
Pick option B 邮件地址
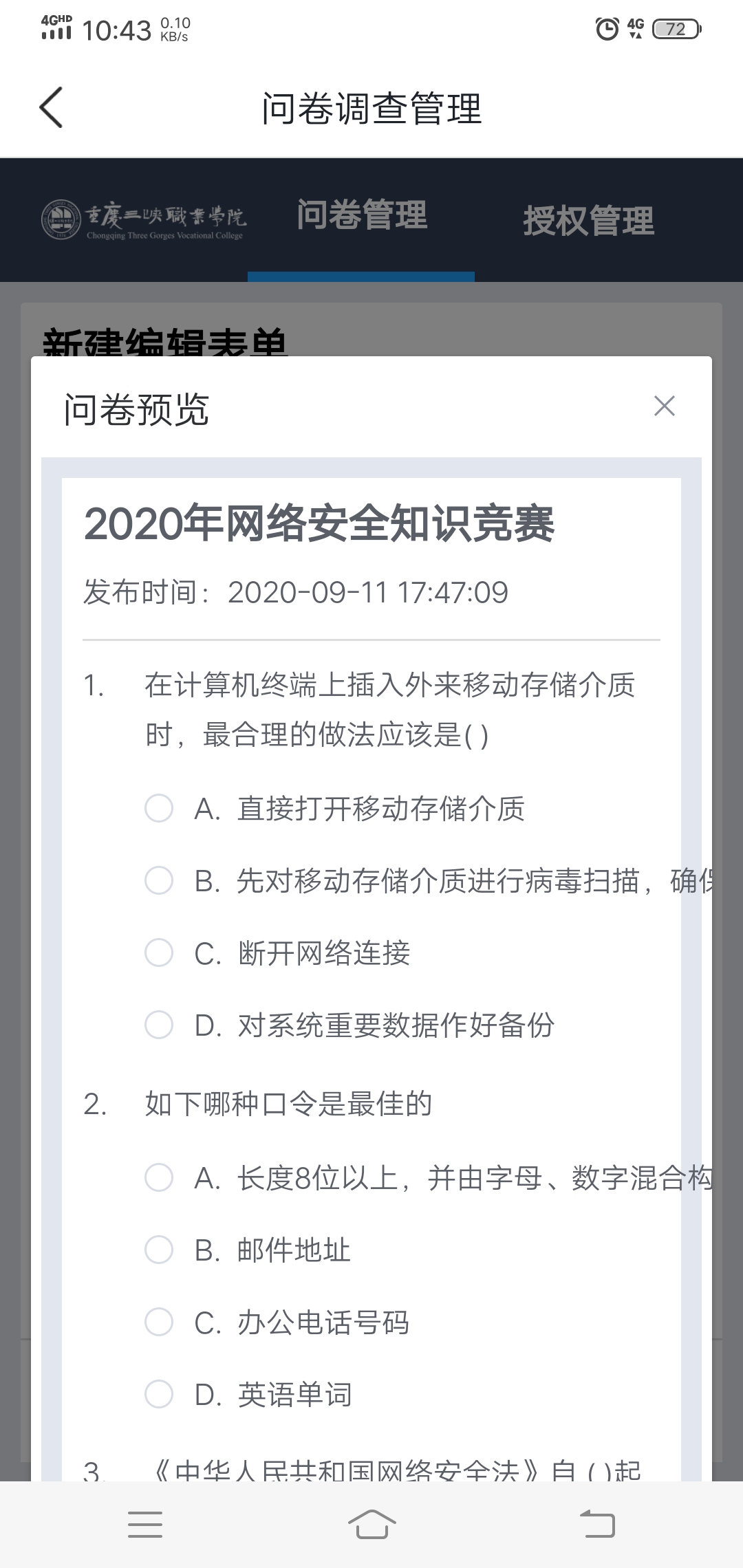point(159,1250)
